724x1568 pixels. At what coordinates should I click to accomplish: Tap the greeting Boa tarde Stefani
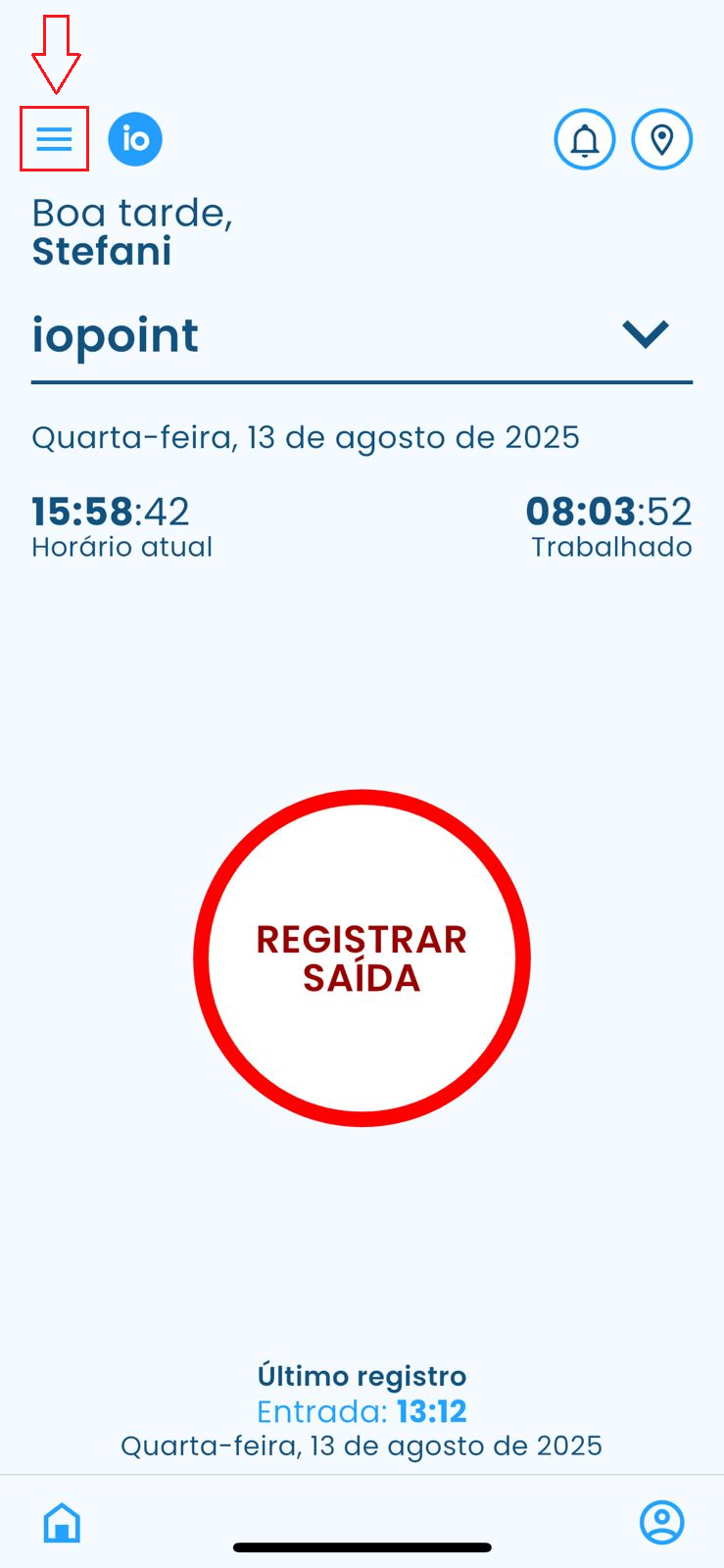(131, 229)
